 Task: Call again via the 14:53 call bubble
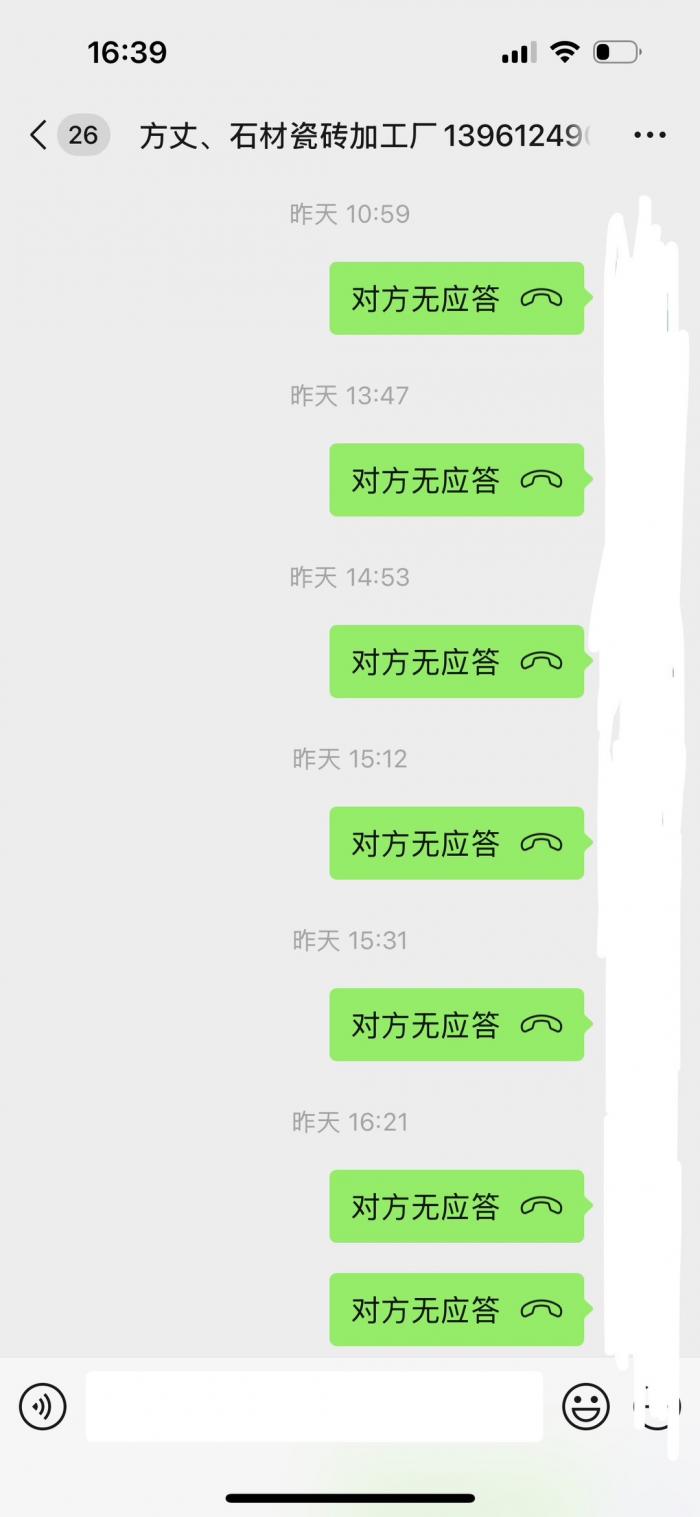click(x=457, y=661)
